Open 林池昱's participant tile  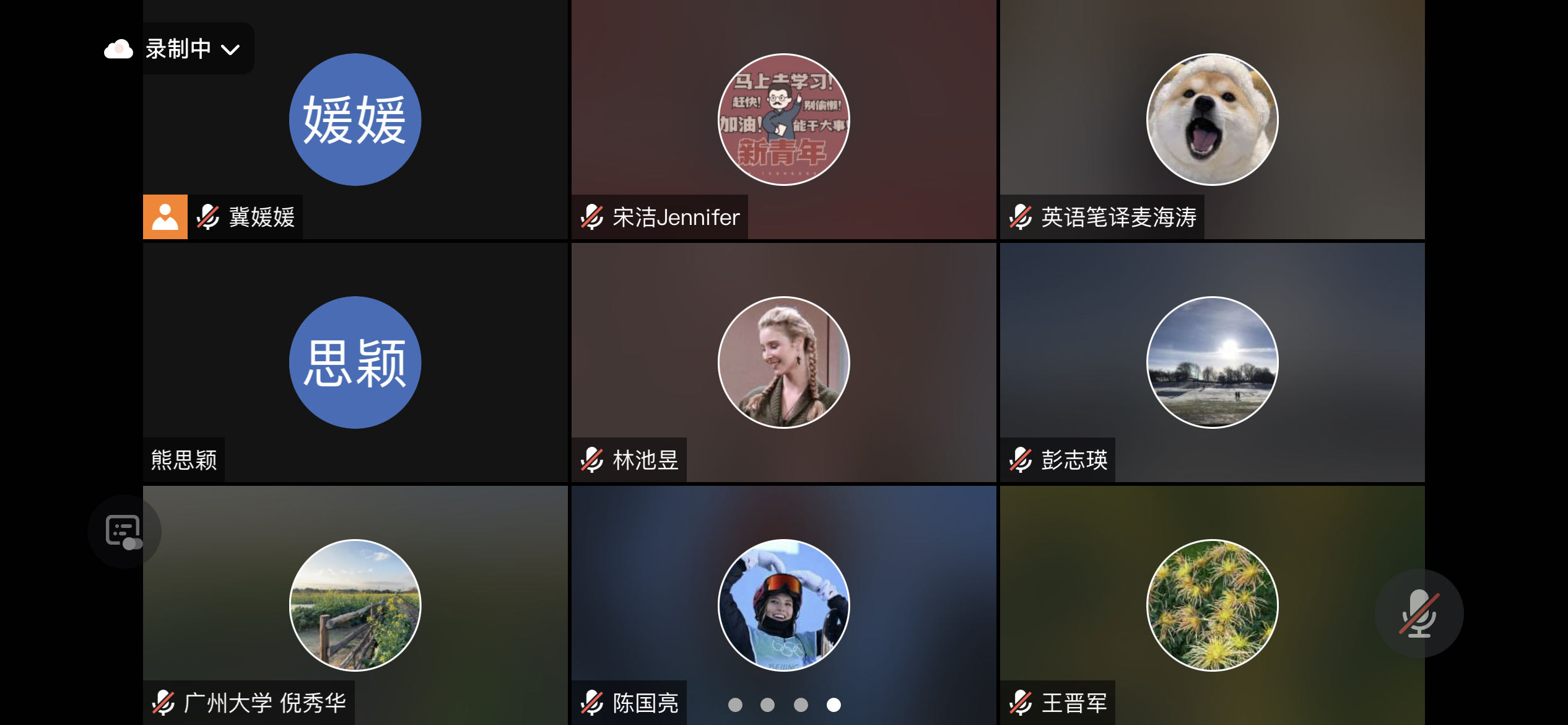(x=783, y=362)
